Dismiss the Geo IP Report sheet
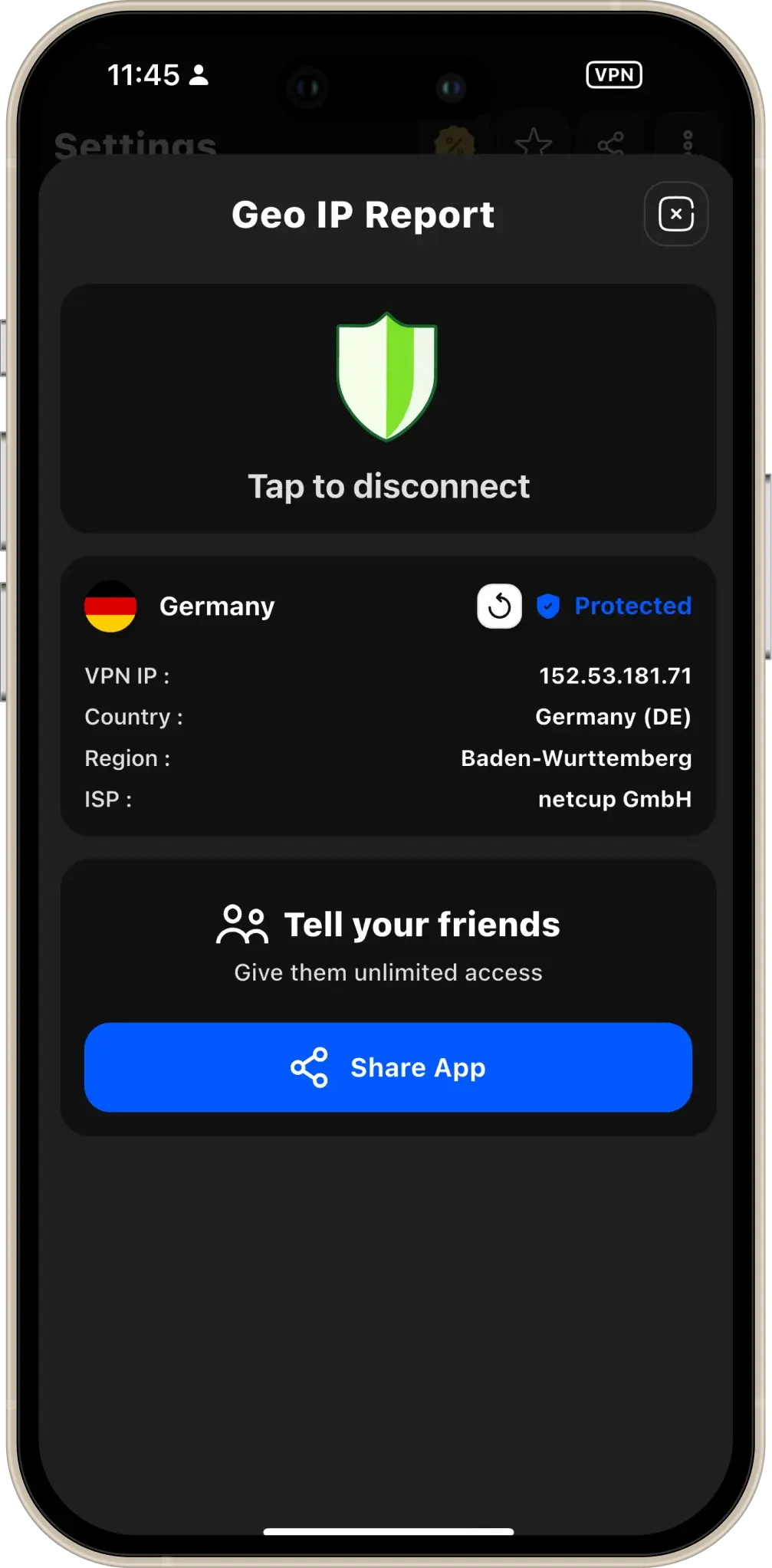The height and width of the screenshot is (1568, 772). coord(675,214)
